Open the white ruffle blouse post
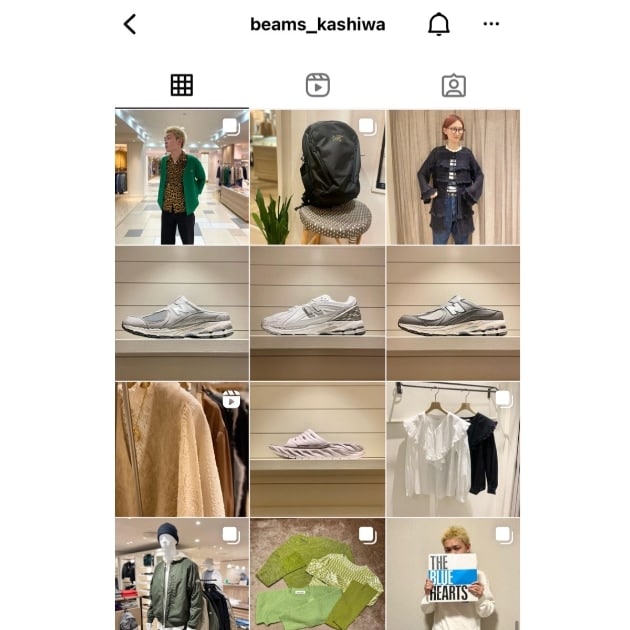Image resolution: width=630 pixels, height=630 pixels. (453, 449)
